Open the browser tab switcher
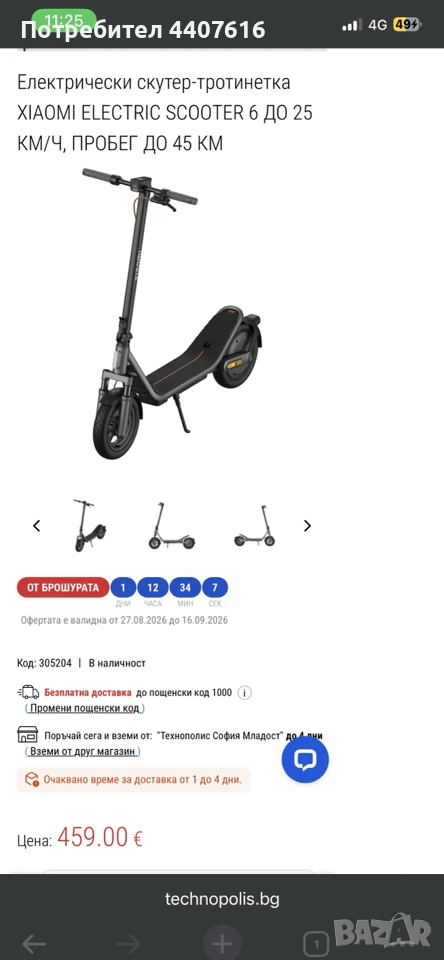This screenshot has width=444, height=960. pos(316,943)
